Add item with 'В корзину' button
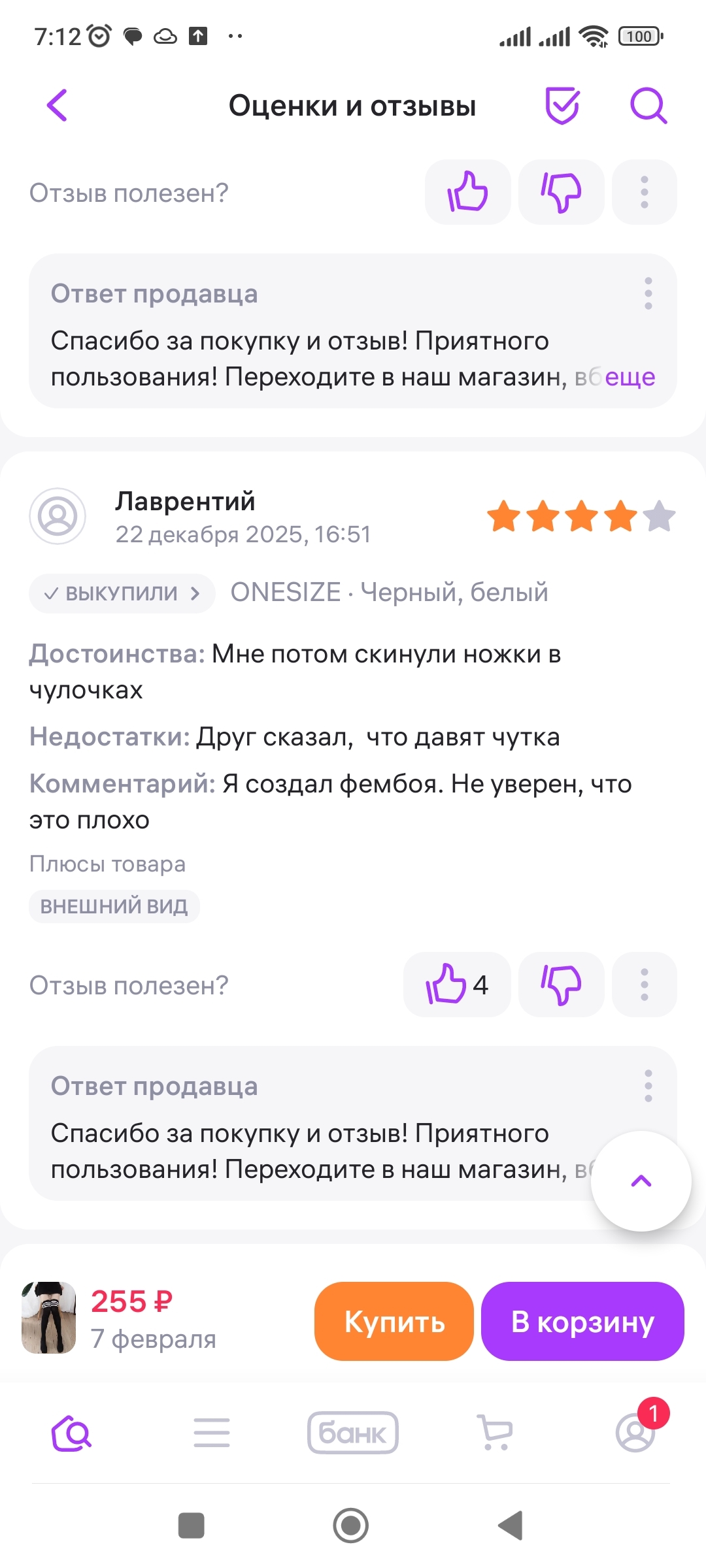The width and height of the screenshot is (706, 1568). click(x=582, y=1321)
